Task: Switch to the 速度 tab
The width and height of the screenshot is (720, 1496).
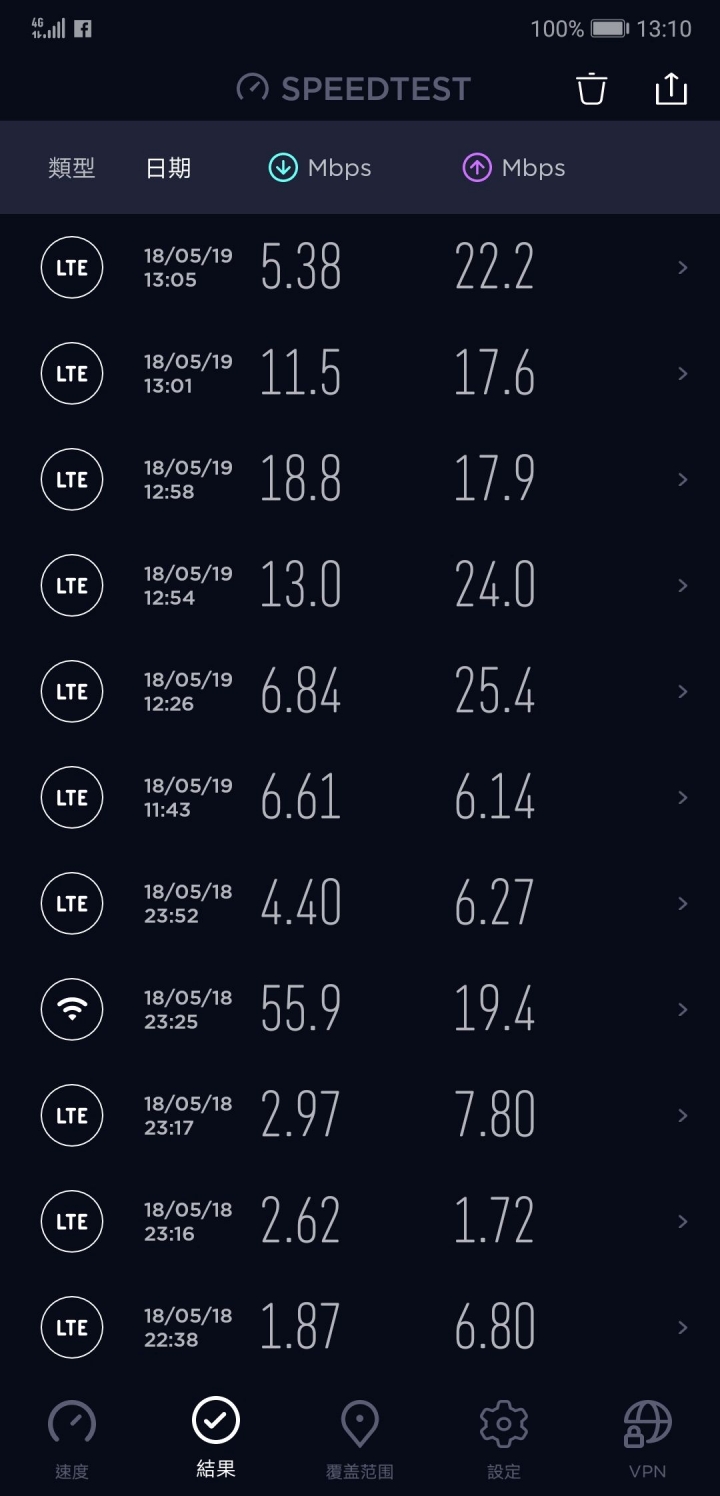Action: (72, 1439)
